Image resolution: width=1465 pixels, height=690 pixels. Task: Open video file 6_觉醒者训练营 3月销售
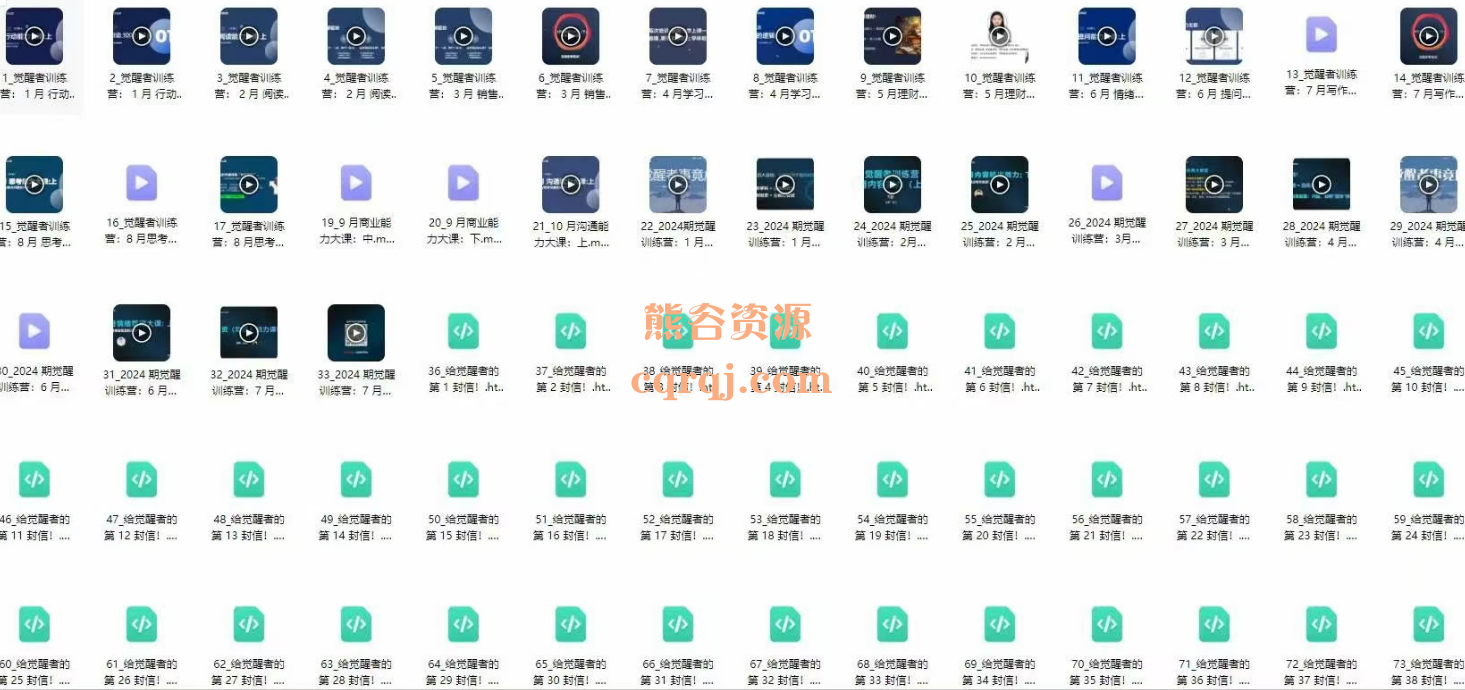(570, 37)
